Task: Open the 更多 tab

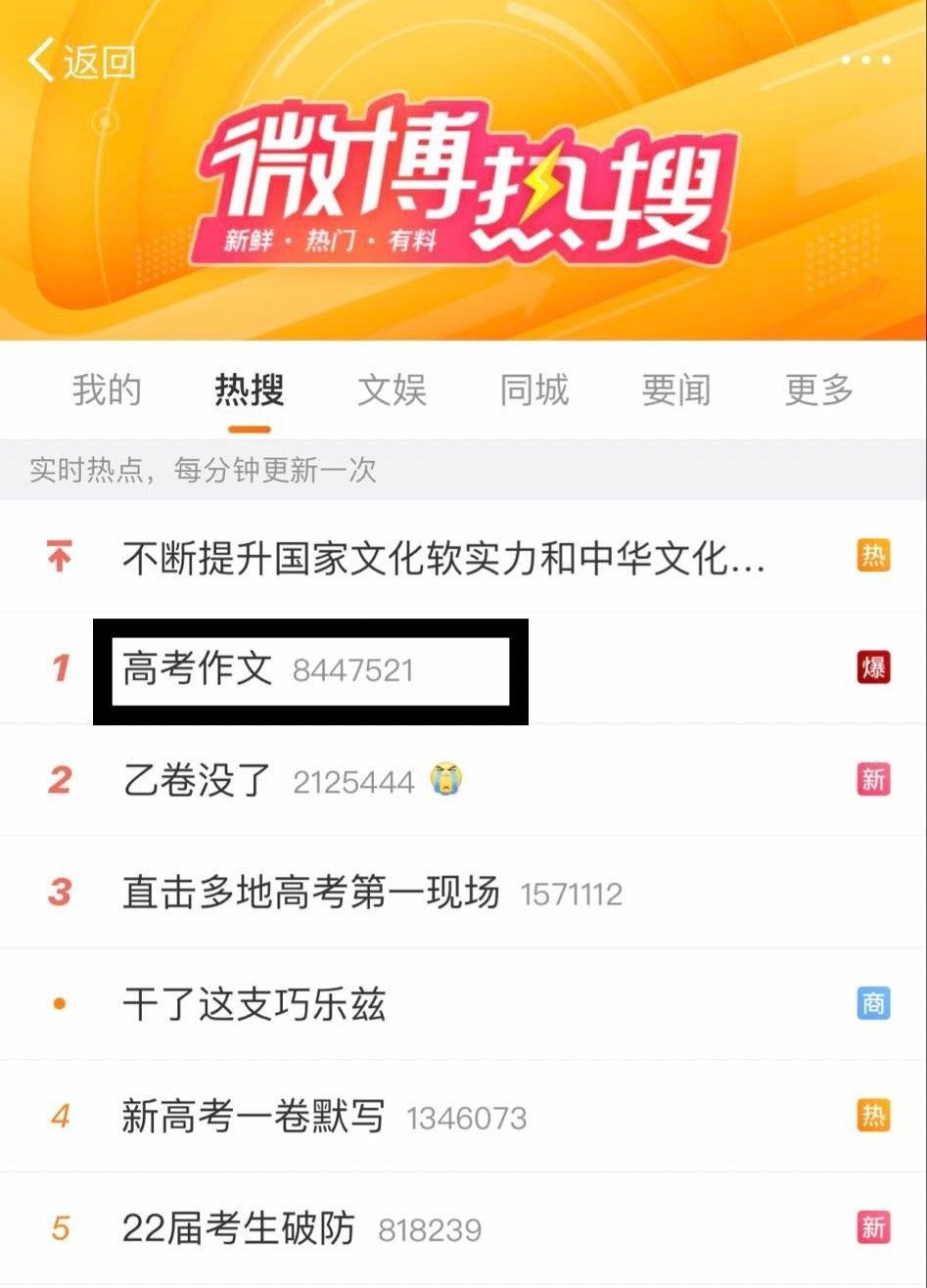Action: tap(819, 390)
